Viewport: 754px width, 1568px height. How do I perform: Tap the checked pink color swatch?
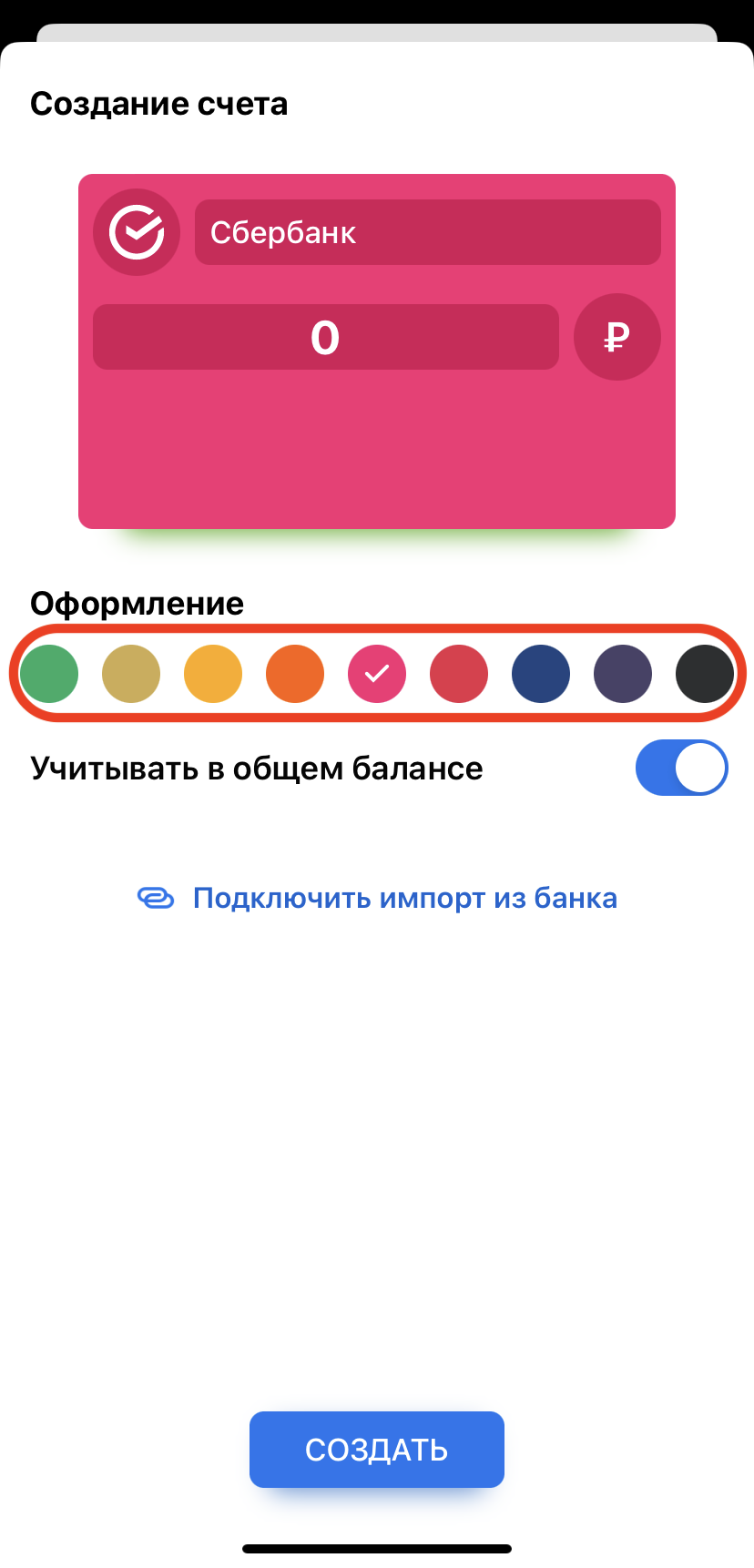click(377, 674)
